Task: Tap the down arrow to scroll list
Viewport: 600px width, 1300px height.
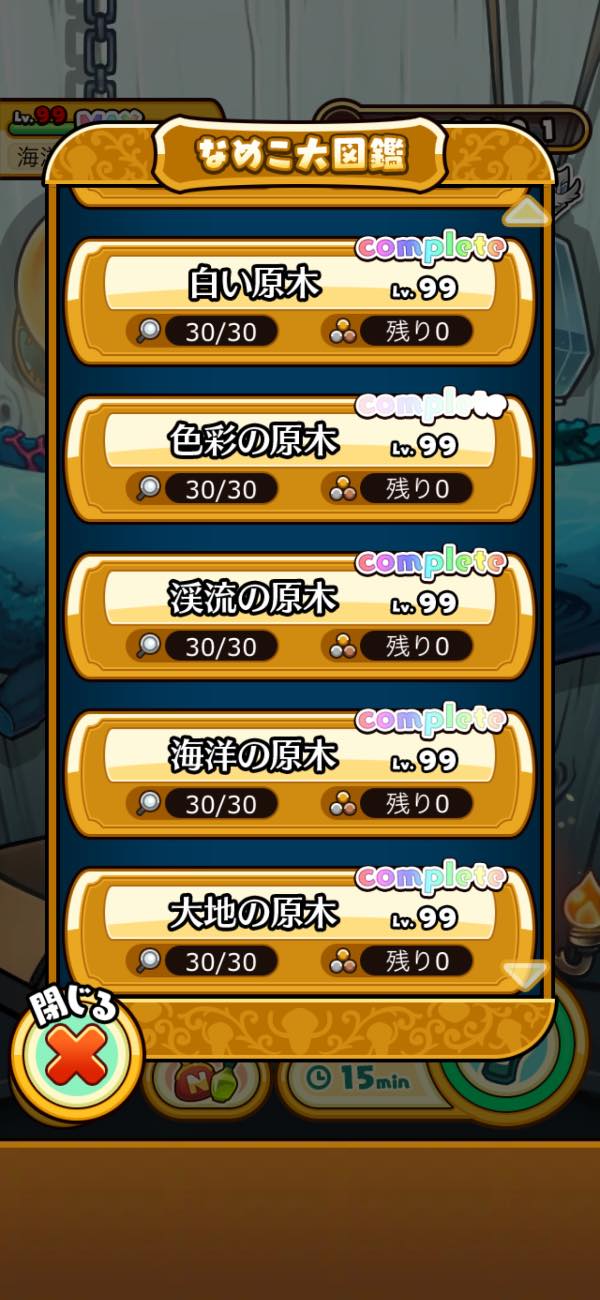Action: pyautogui.click(x=525, y=974)
